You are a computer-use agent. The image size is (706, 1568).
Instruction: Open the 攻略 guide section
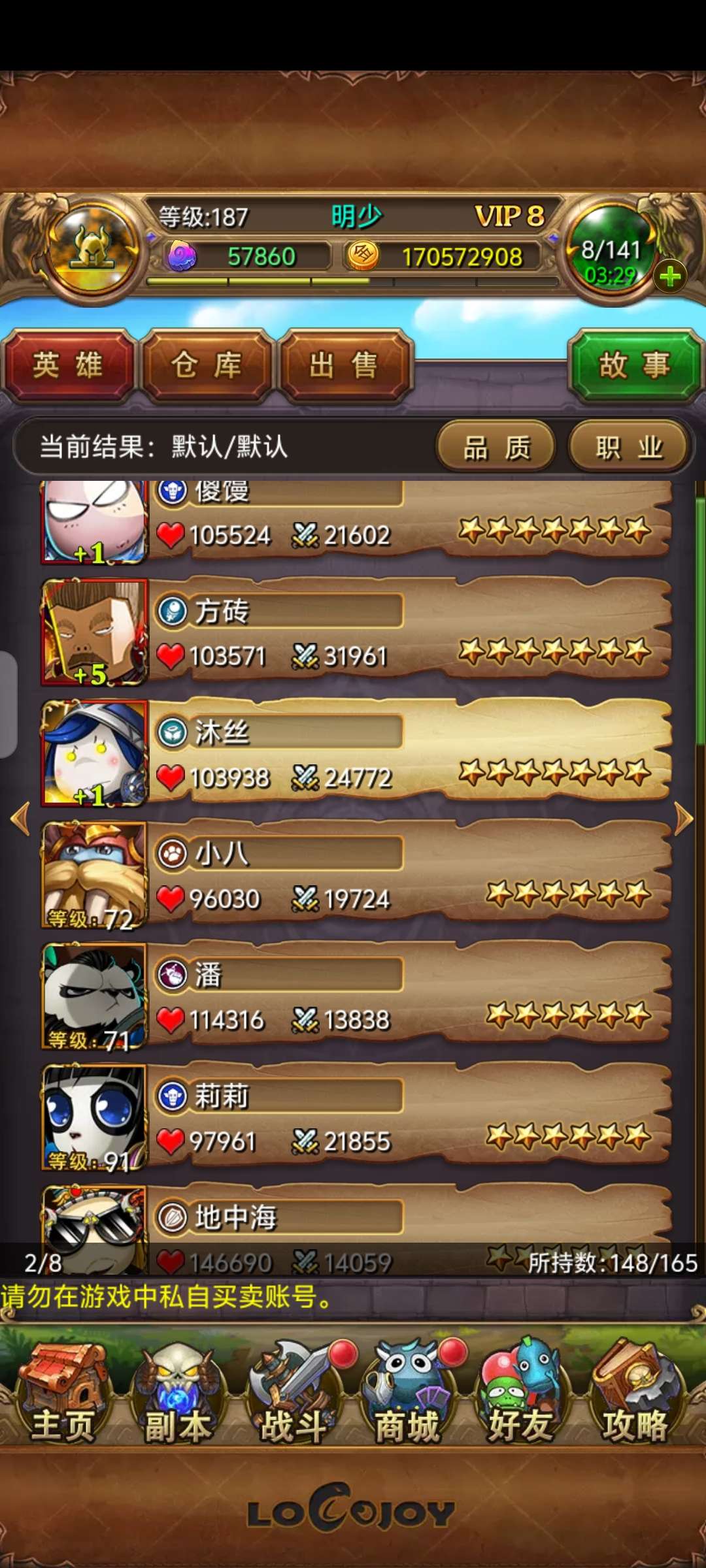635,1392
